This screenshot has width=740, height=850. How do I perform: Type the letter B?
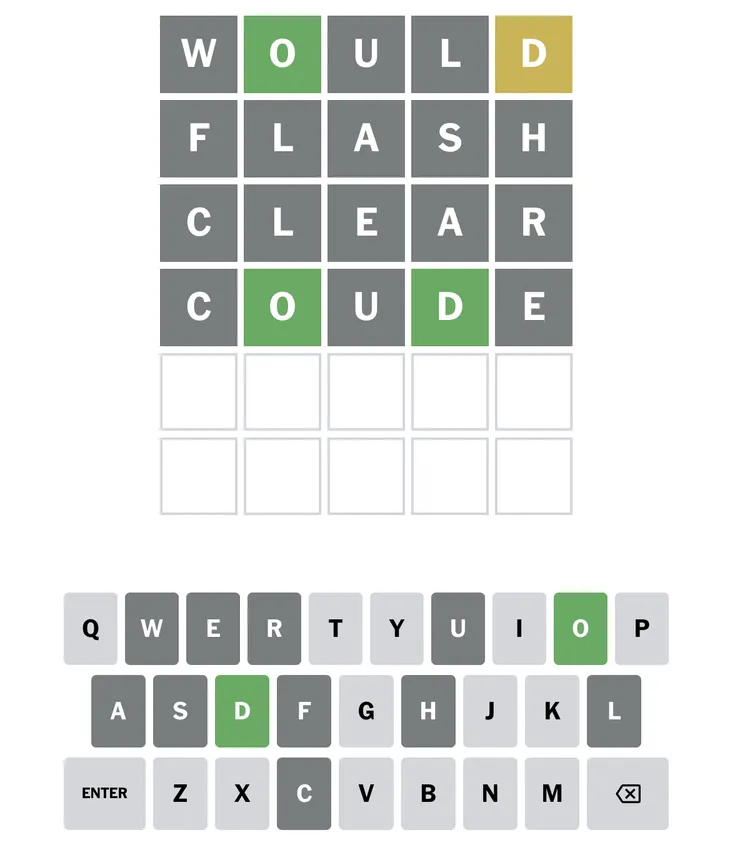(x=428, y=793)
